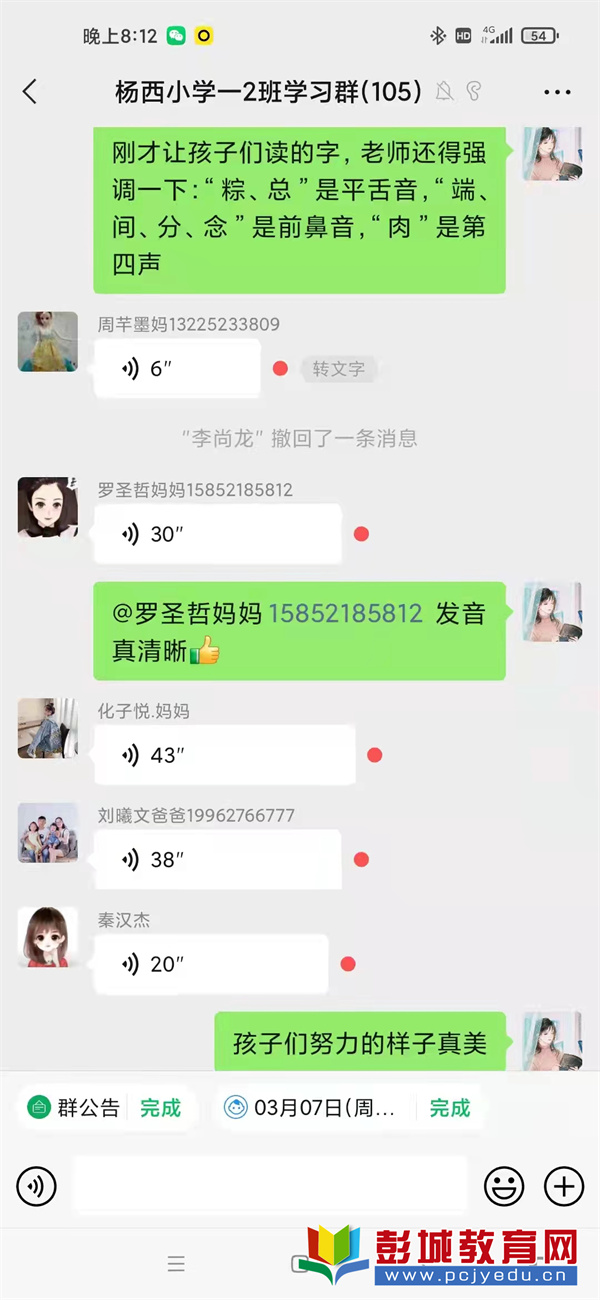Image resolution: width=600 pixels, height=1300 pixels.
Task: Play 秦汉杰's 20-second voice message
Action: 210,964
